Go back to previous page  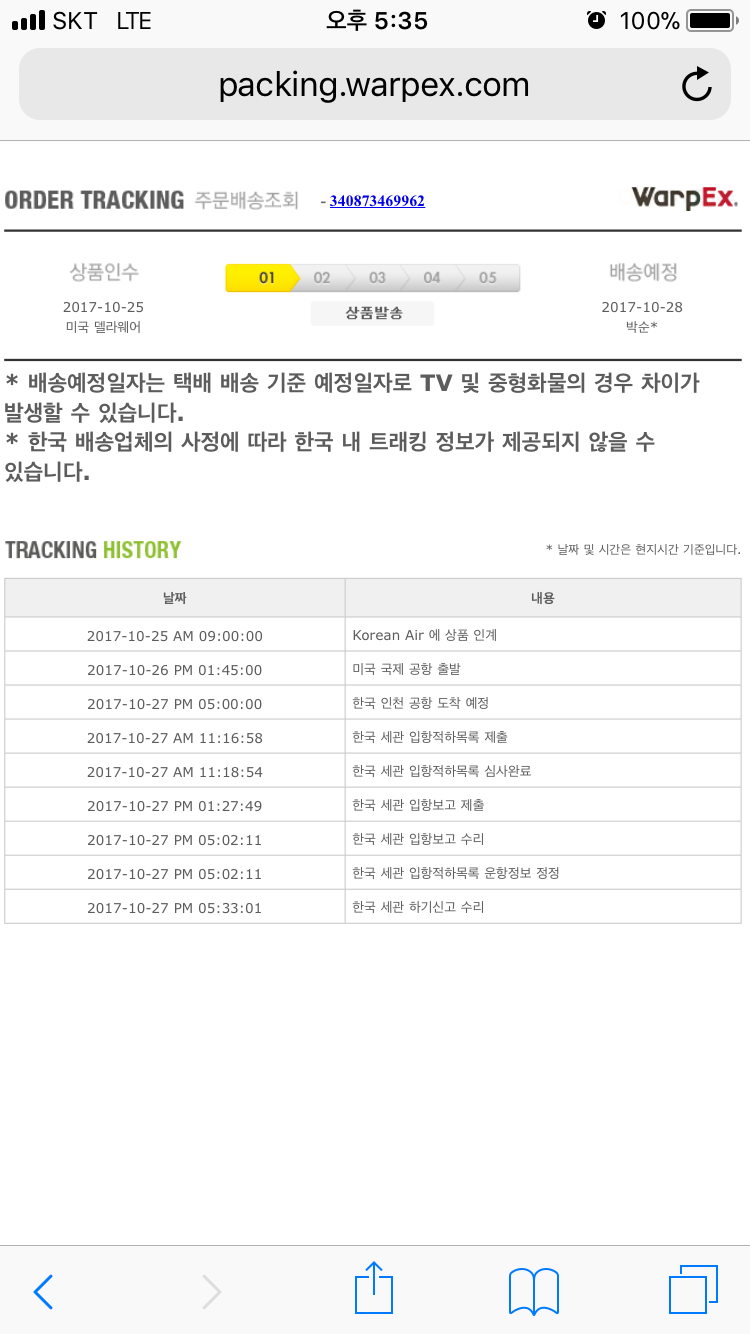point(43,1291)
